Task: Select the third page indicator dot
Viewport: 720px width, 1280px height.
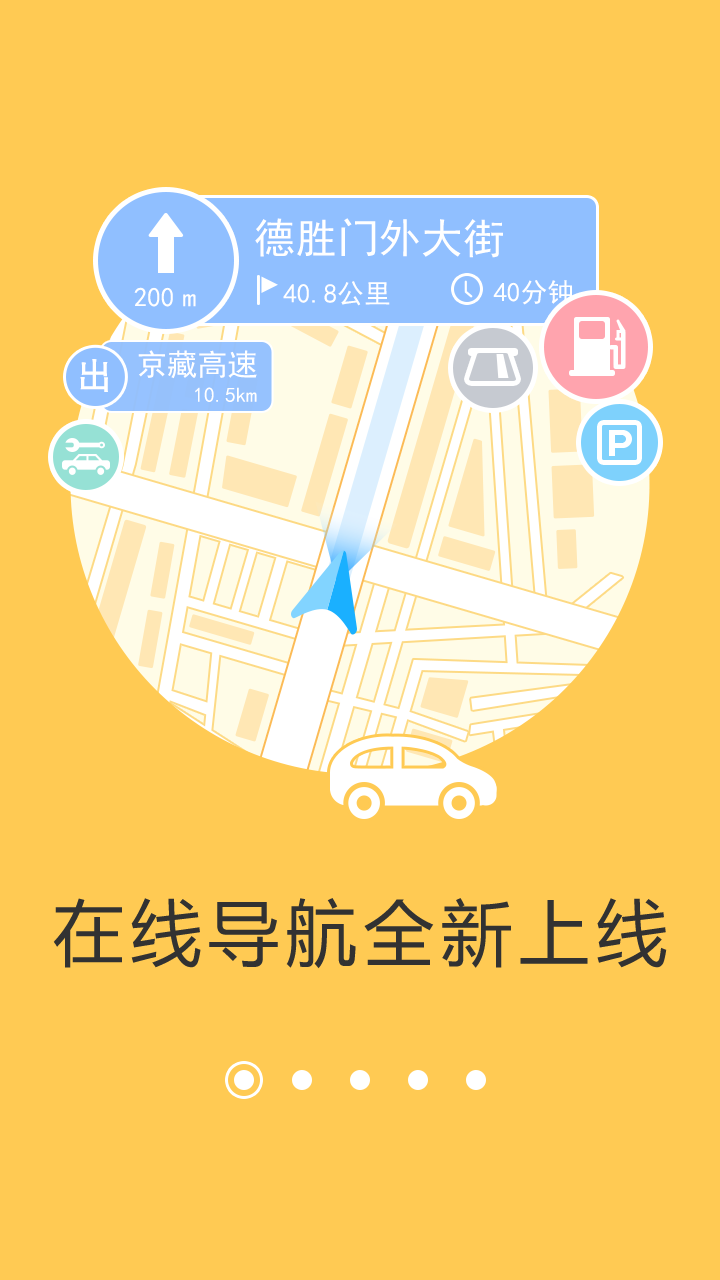Action: (x=360, y=1080)
